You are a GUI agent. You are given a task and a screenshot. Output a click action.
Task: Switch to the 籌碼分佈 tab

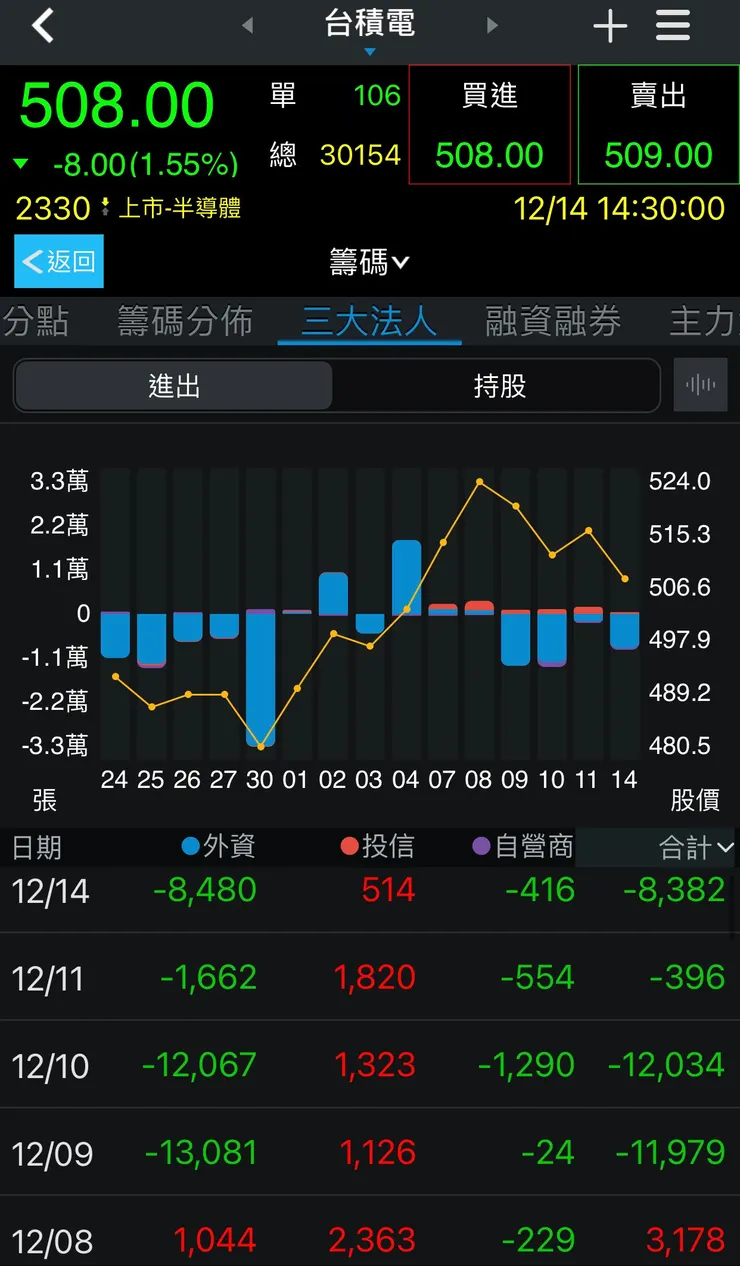tap(185, 321)
